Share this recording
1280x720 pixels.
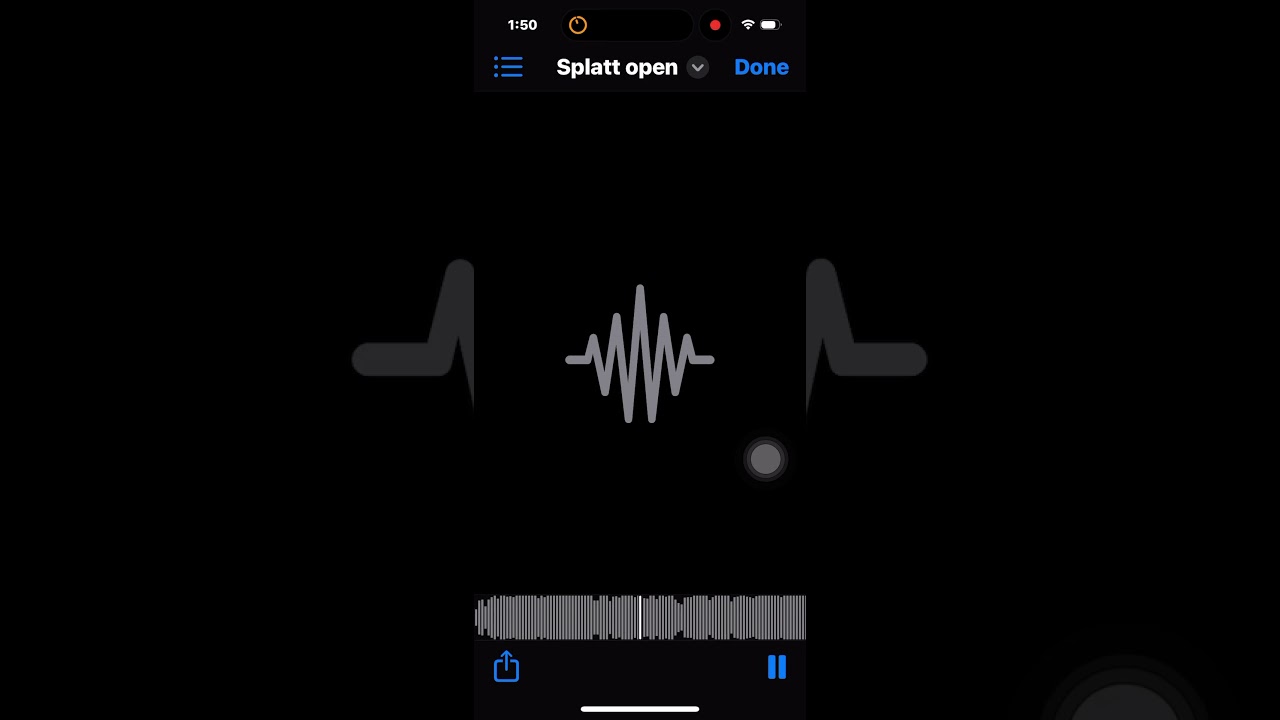point(507,667)
